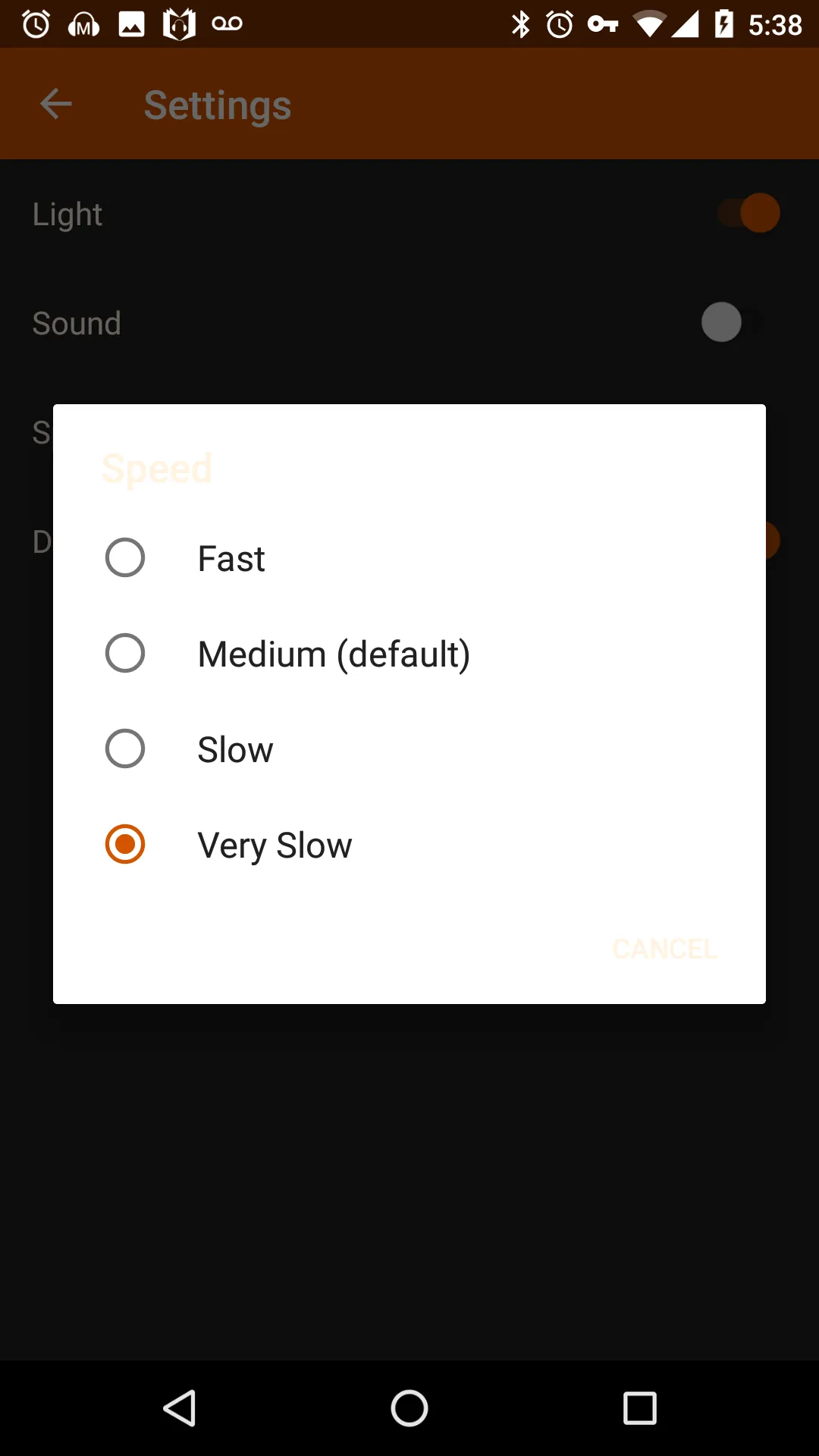Cancel the Speed dialog
819x1456 pixels.
click(664, 949)
